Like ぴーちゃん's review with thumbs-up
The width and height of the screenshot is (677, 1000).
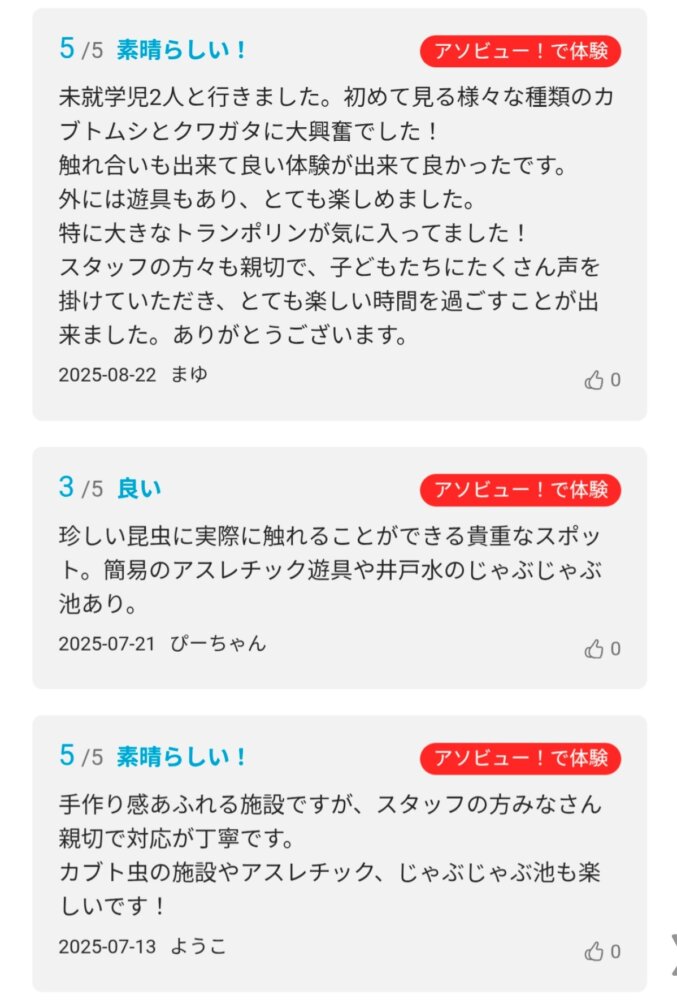pos(594,649)
